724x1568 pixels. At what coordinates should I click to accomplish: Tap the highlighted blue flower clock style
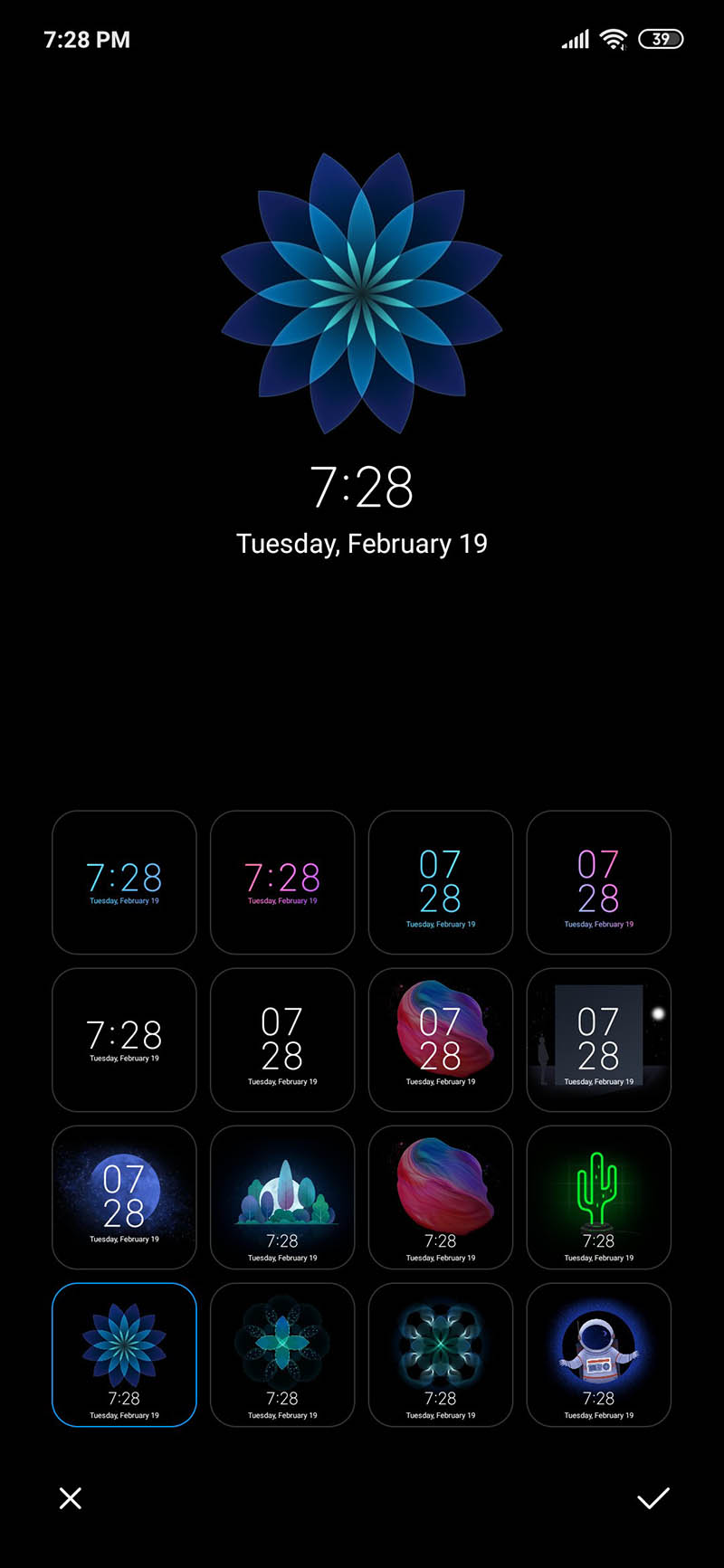coord(124,1354)
